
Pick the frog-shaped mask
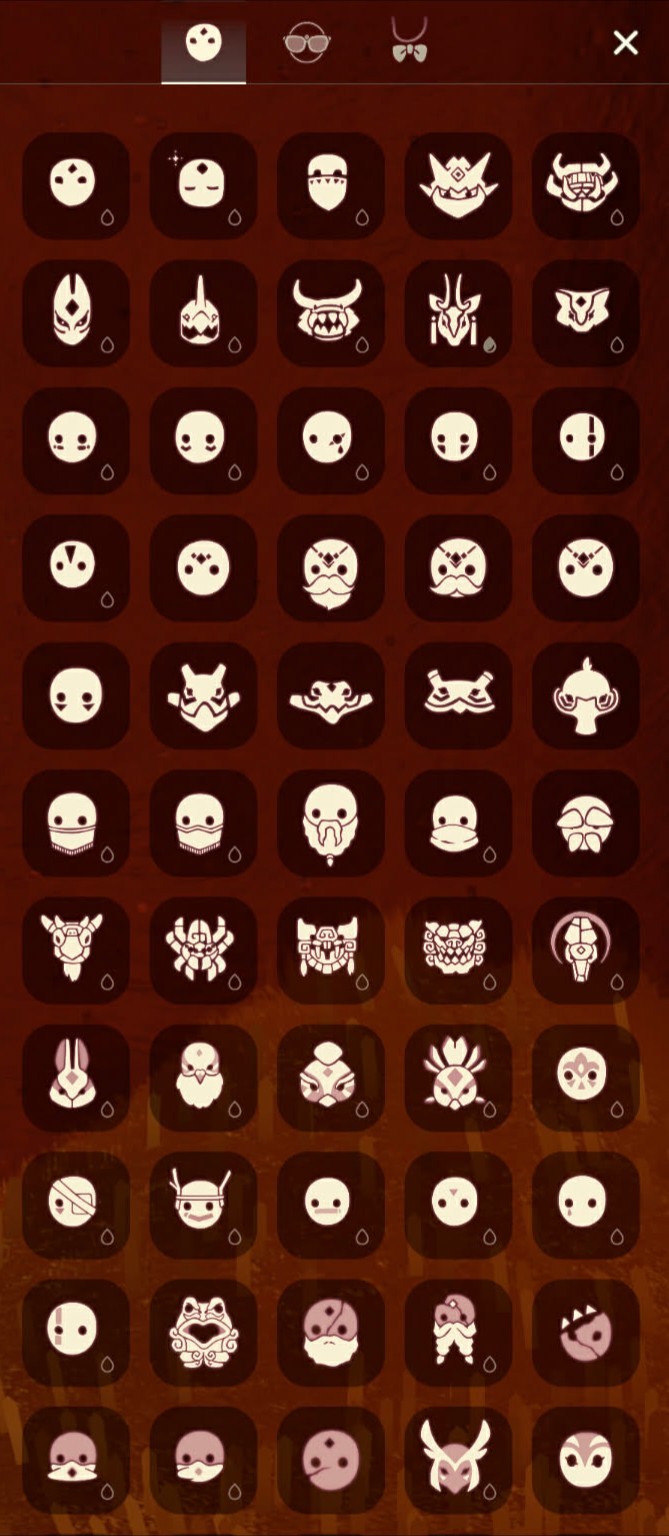click(203, 1331)
